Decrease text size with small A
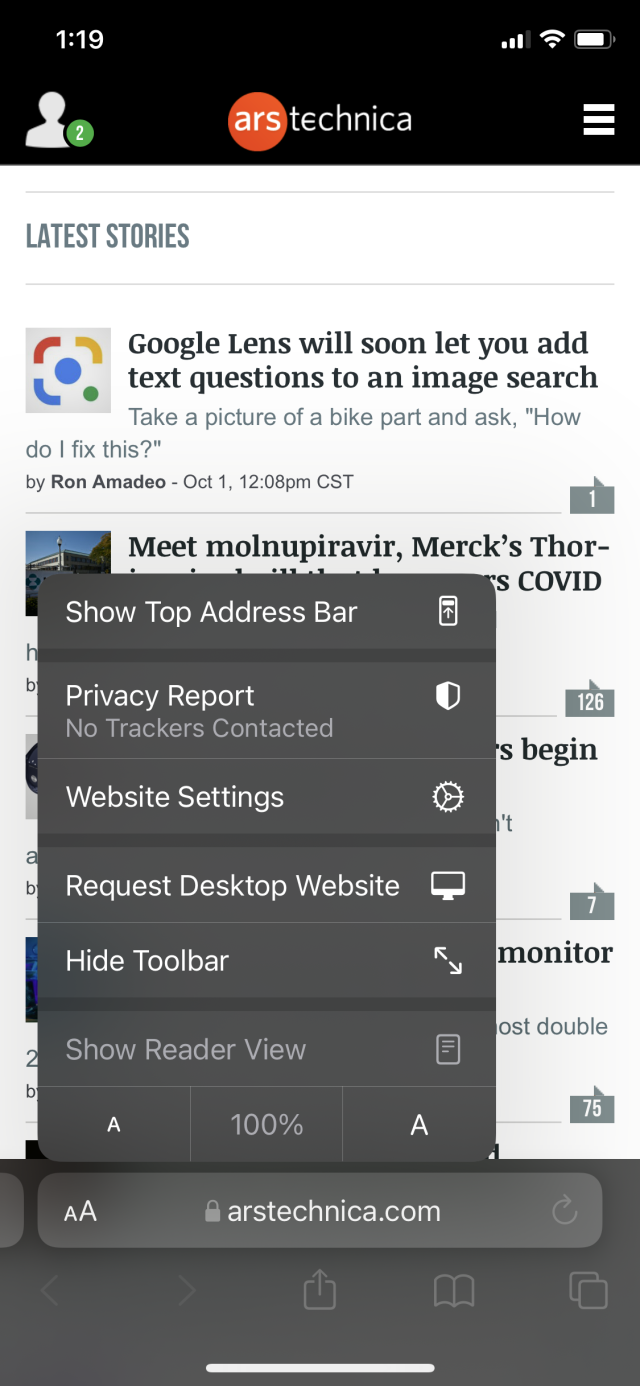Viewport: 640px width, 1386px height. click(x=114, y=1124)
